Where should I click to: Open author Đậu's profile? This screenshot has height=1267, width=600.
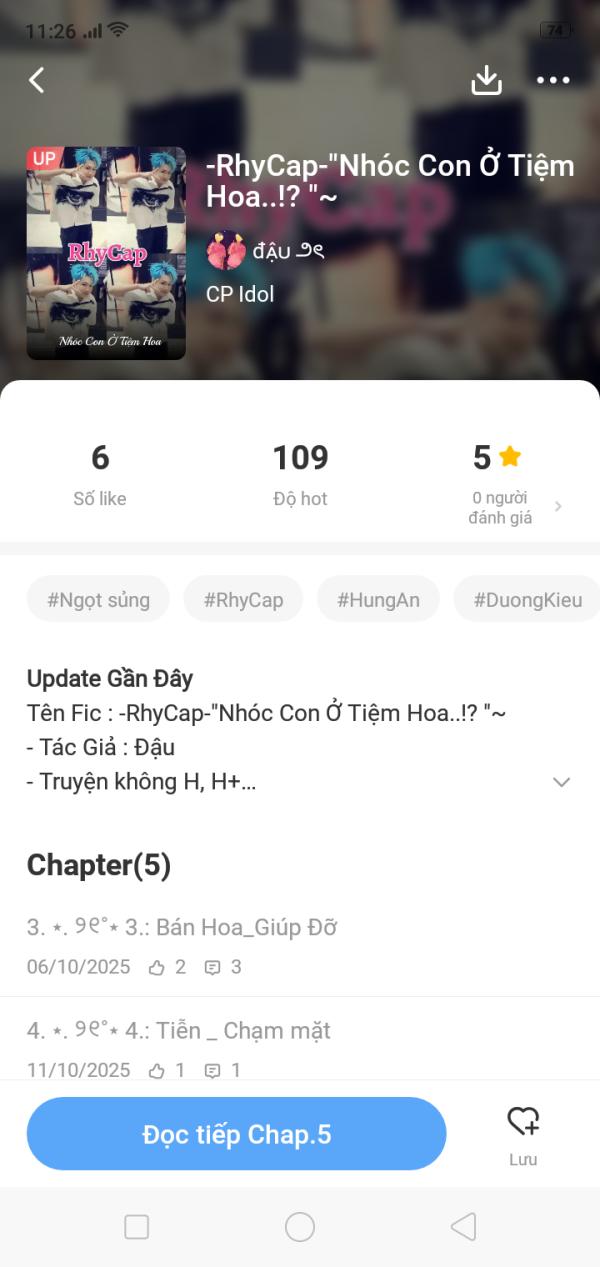click(265, 250)
